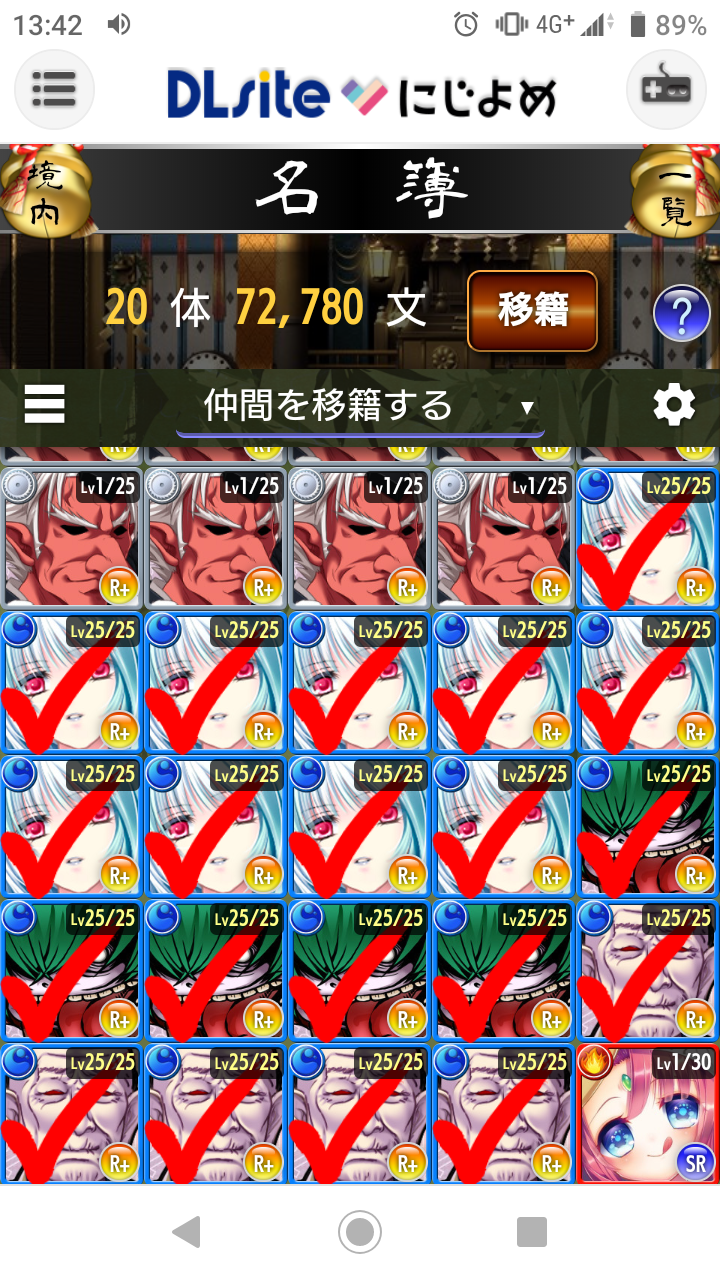720x1280 pixels.
Task: Open the three-line list menu
Action: coord(44,405)
